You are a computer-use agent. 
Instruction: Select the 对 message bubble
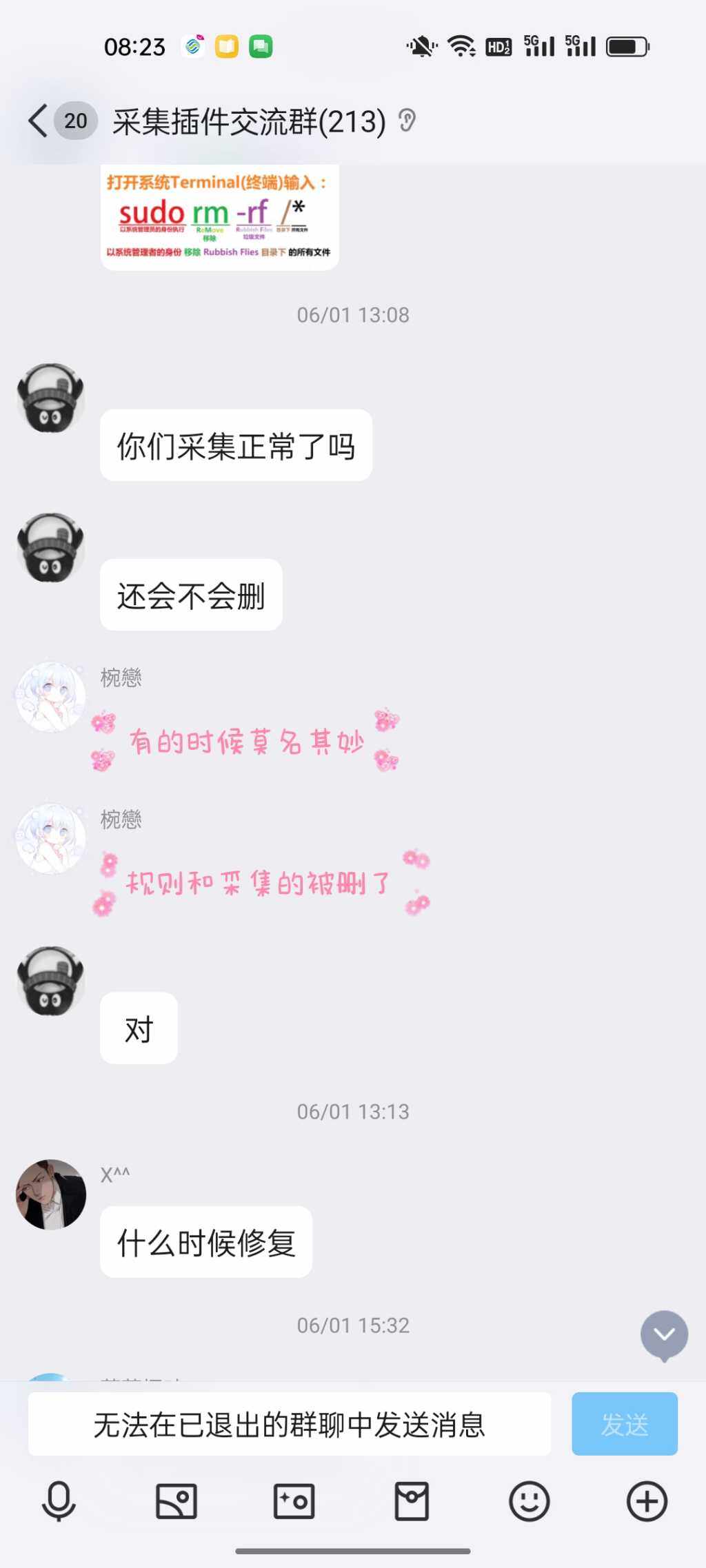coord(138,1028)
